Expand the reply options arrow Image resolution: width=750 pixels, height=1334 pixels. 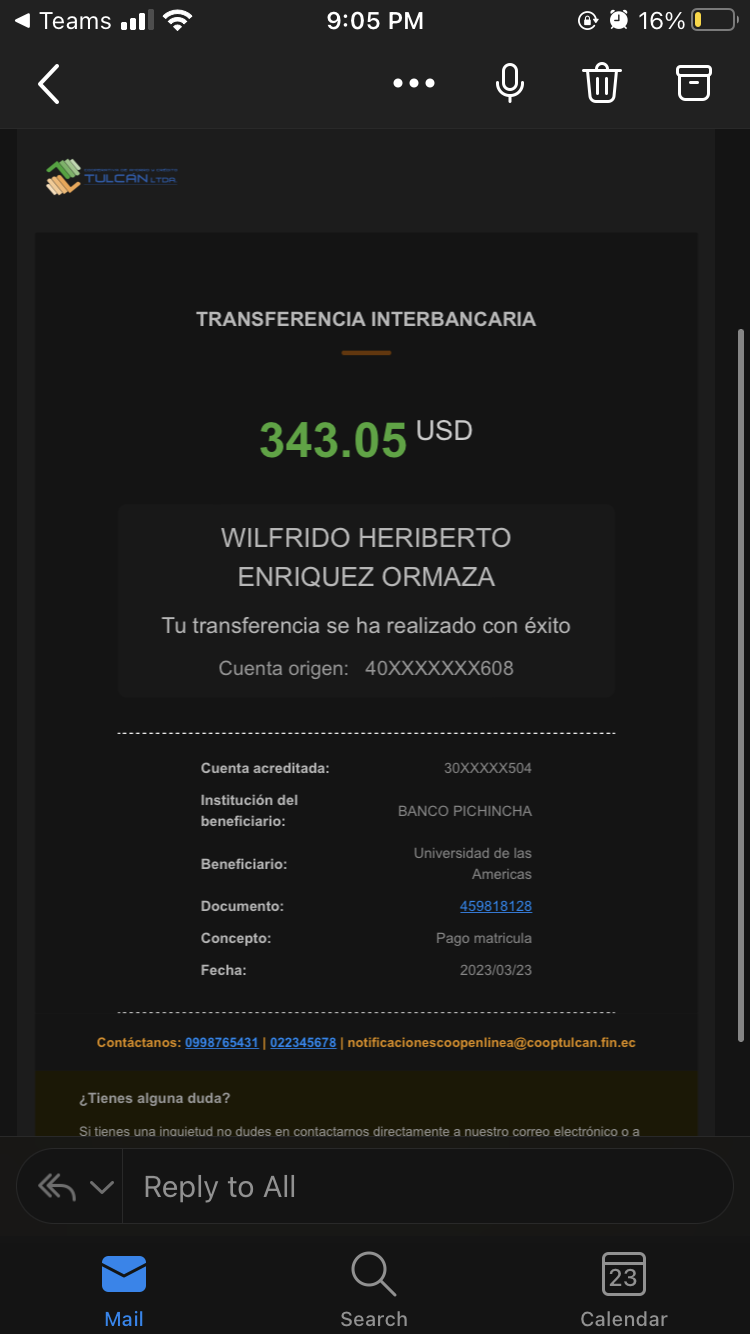101,1187
